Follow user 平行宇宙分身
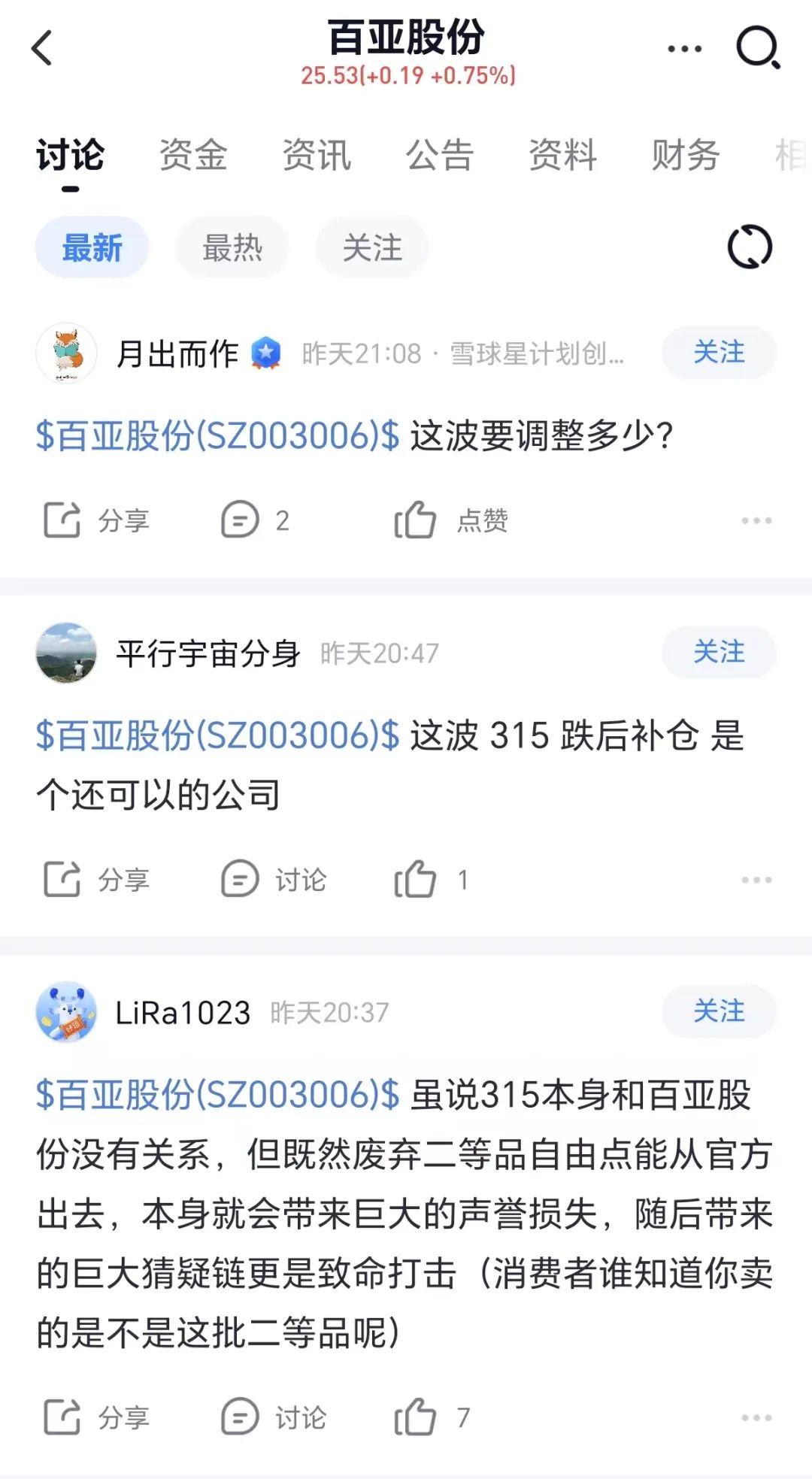 (719, 652)
